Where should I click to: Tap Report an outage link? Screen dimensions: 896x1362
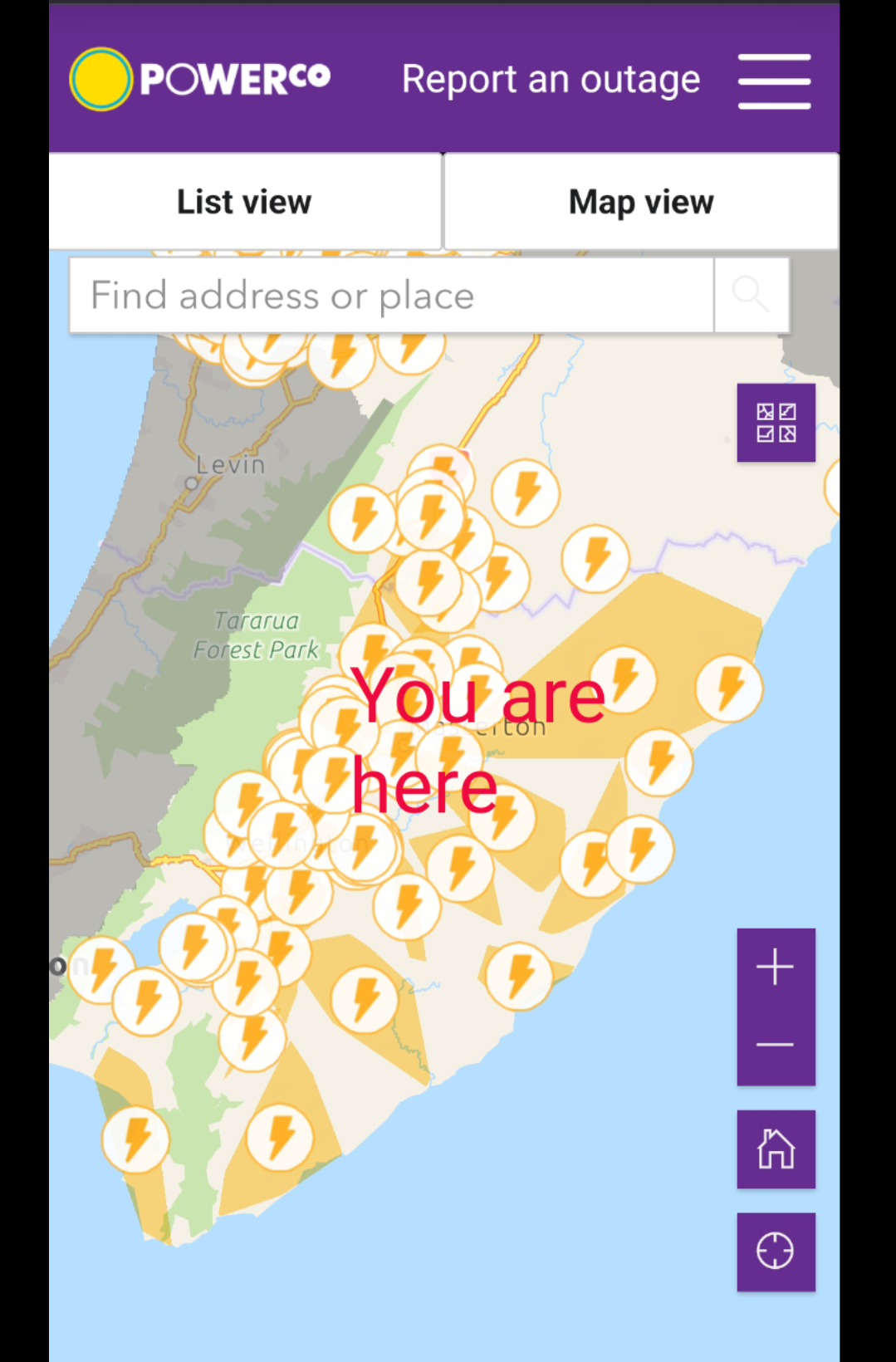pos(551,81)
